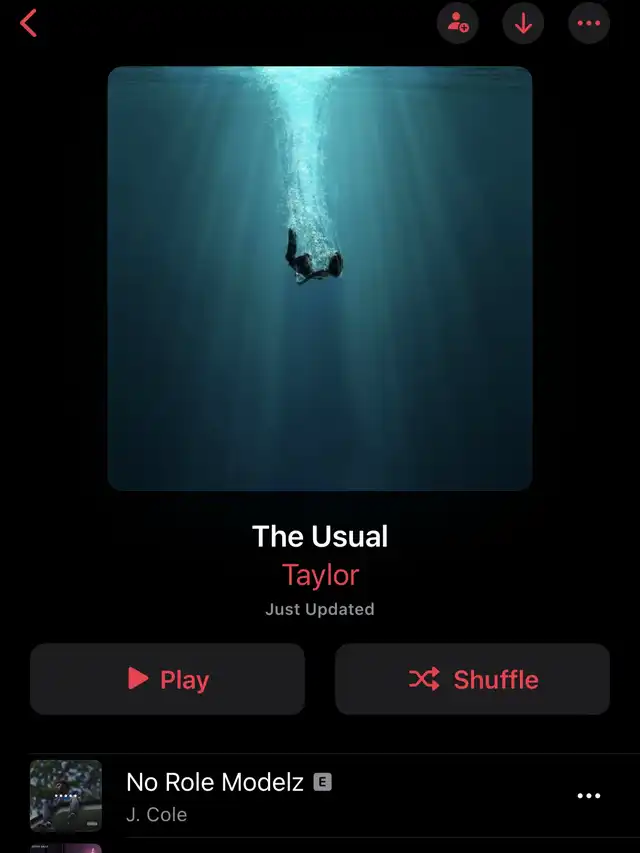Shuffle the playlist songs

click(x=472, y=679)
